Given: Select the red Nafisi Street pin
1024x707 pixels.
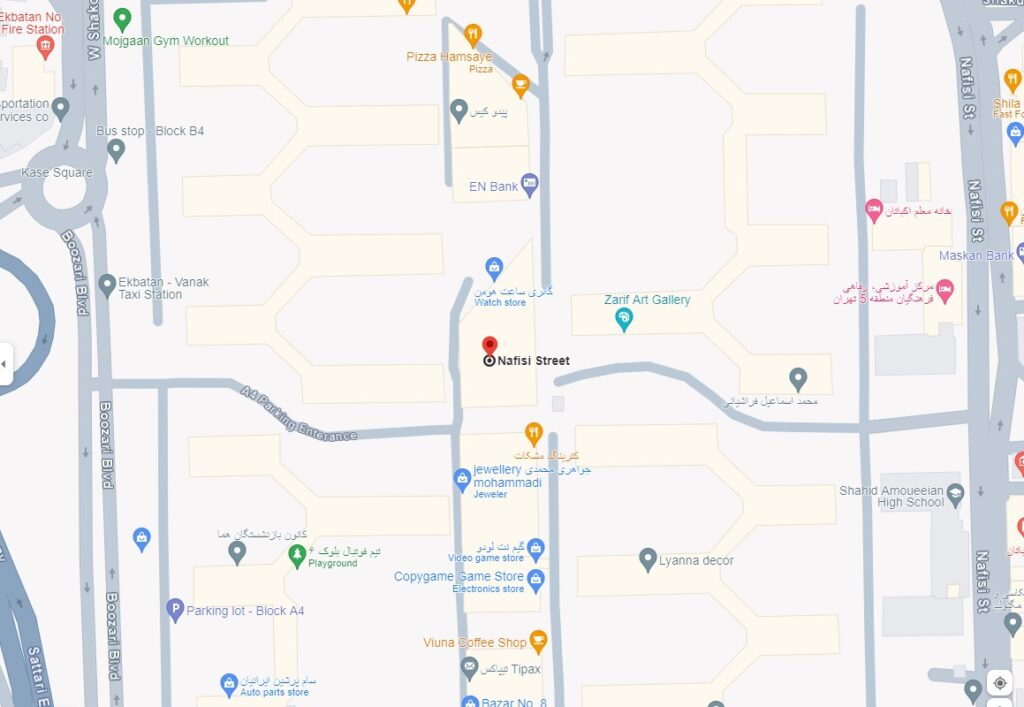Looking at the screenshot, I should click(489, 346).
